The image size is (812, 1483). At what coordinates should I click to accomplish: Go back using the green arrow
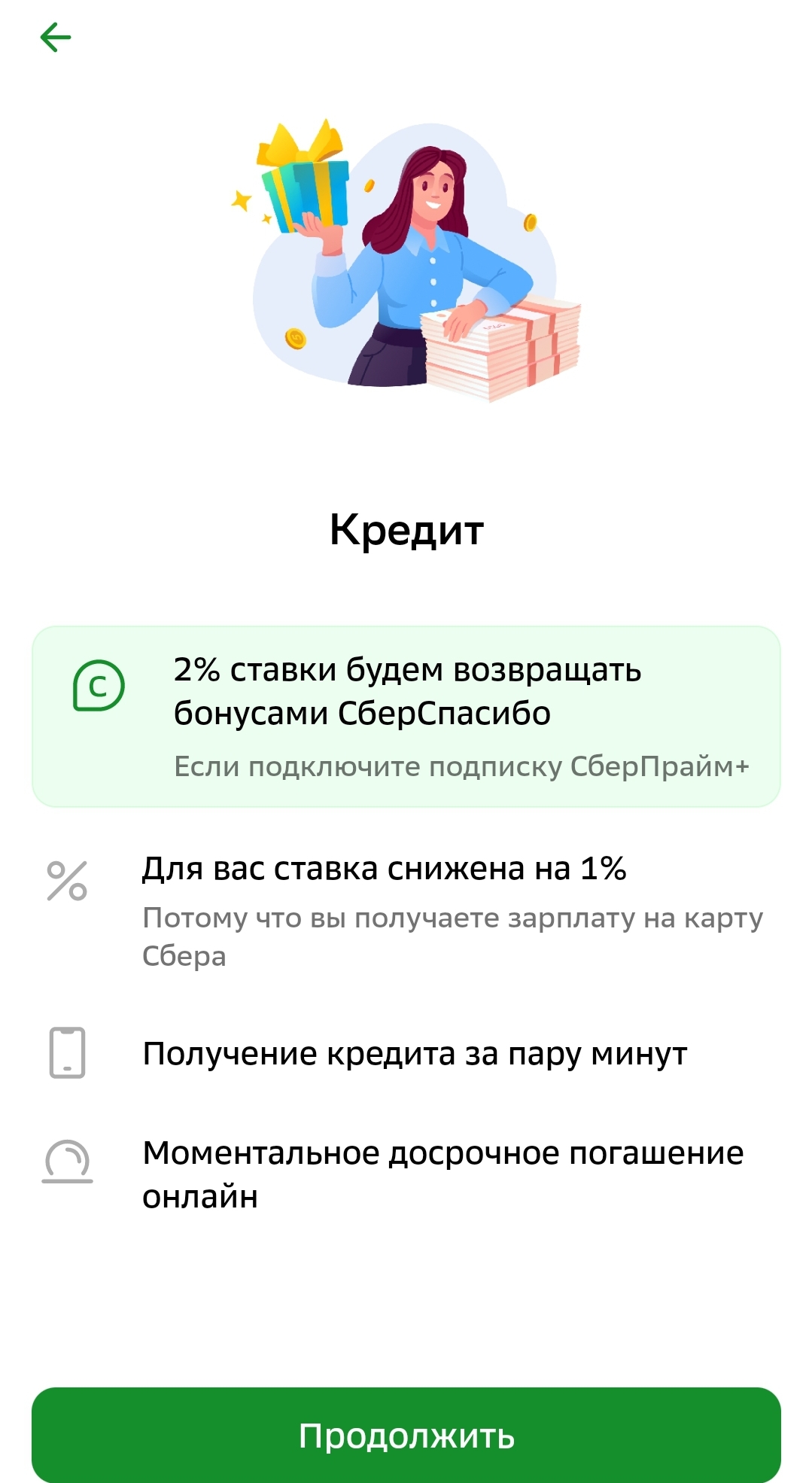click(56, 37)
